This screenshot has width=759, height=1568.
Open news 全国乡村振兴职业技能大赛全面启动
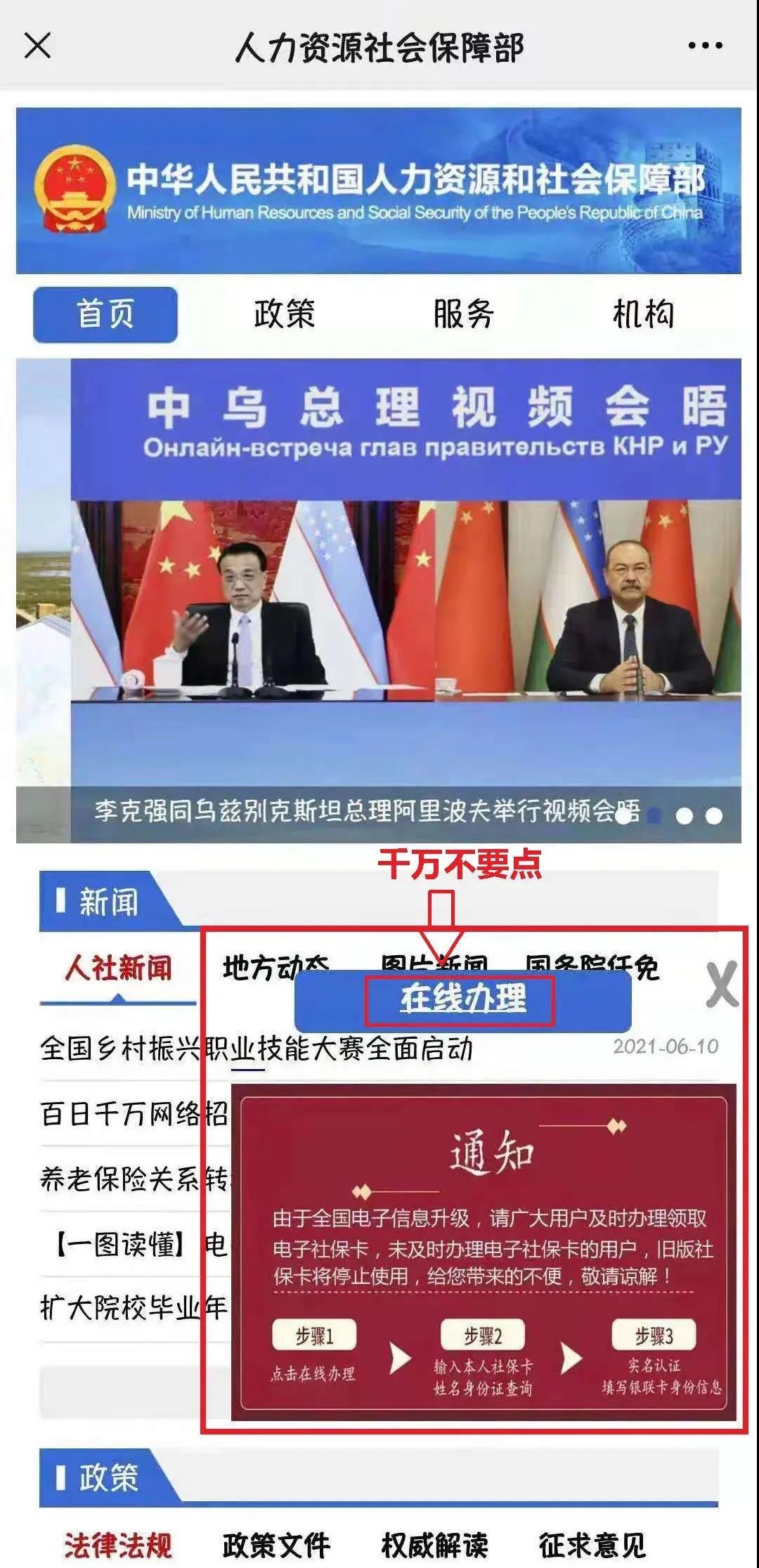(x=257, y=1048)
